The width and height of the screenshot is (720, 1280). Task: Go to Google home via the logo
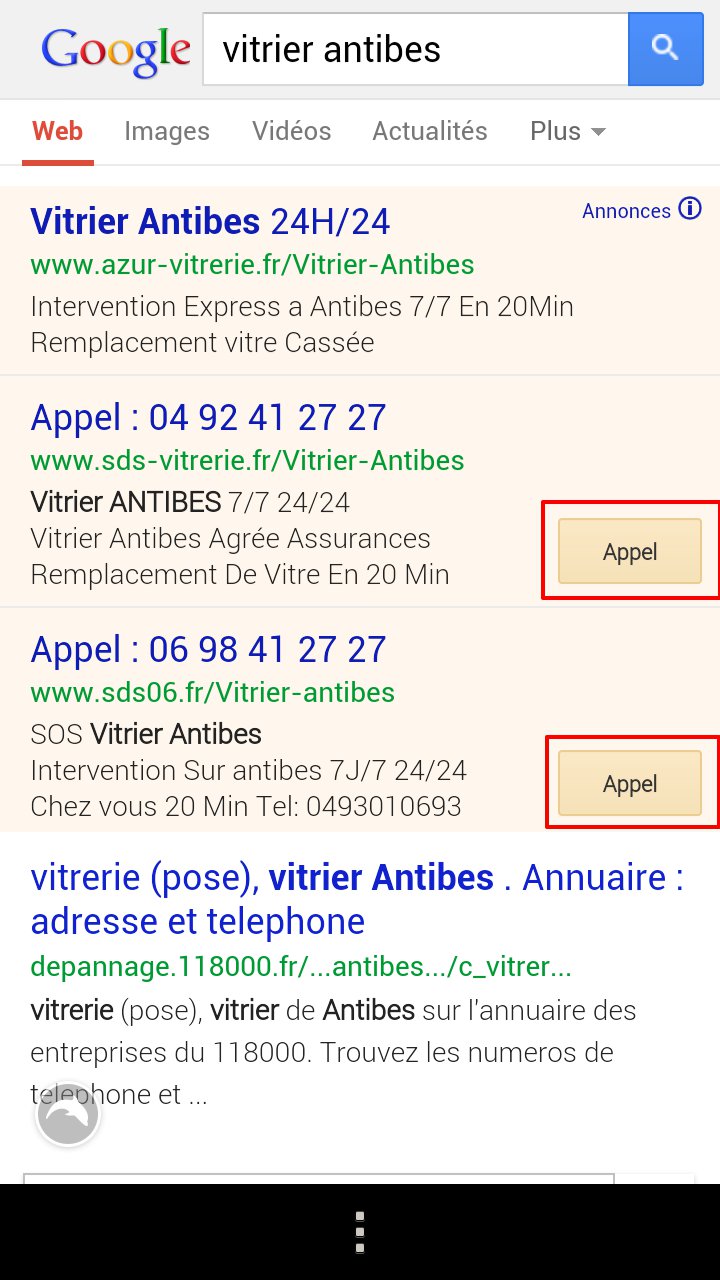pyautogui.click(x=115, y=50)
